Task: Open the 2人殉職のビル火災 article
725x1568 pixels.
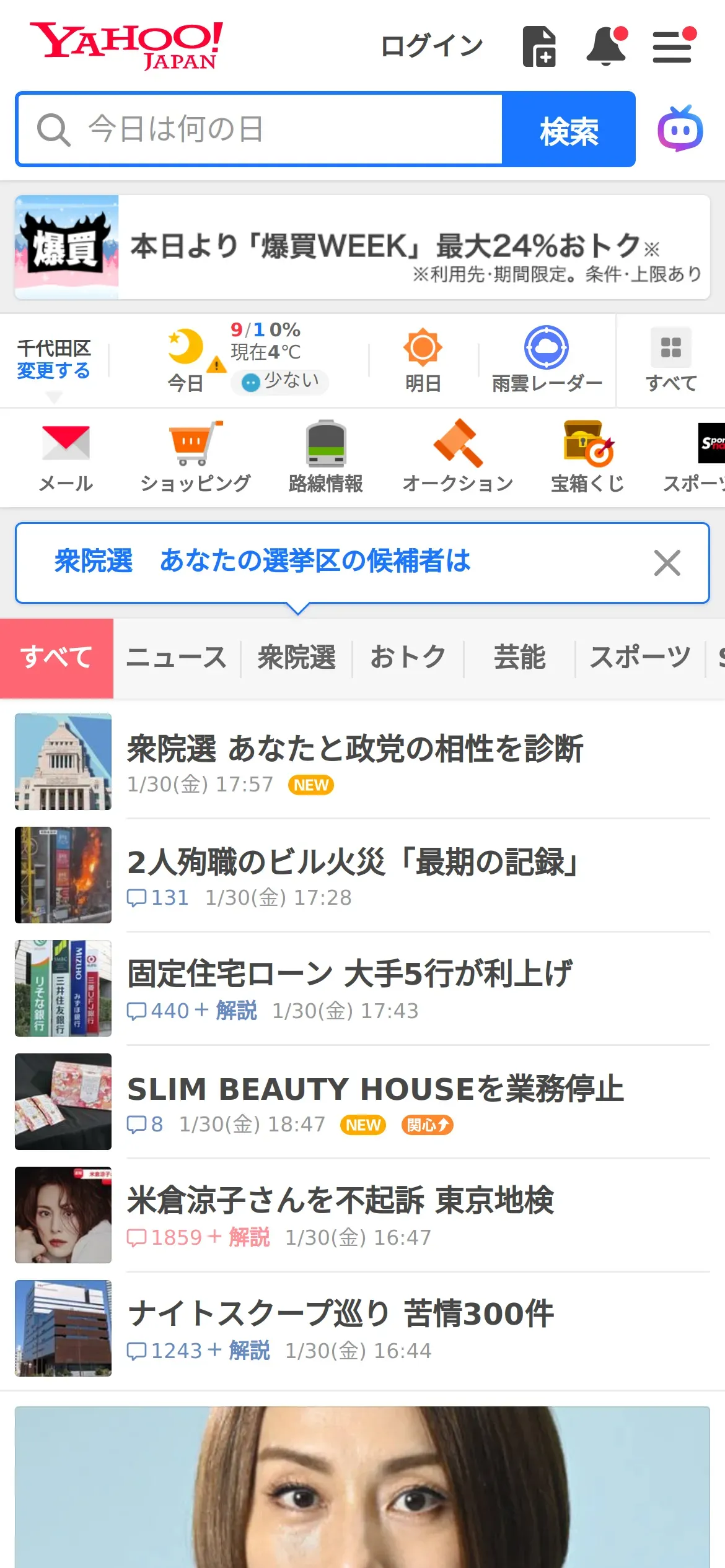Action: click(353, 862)
